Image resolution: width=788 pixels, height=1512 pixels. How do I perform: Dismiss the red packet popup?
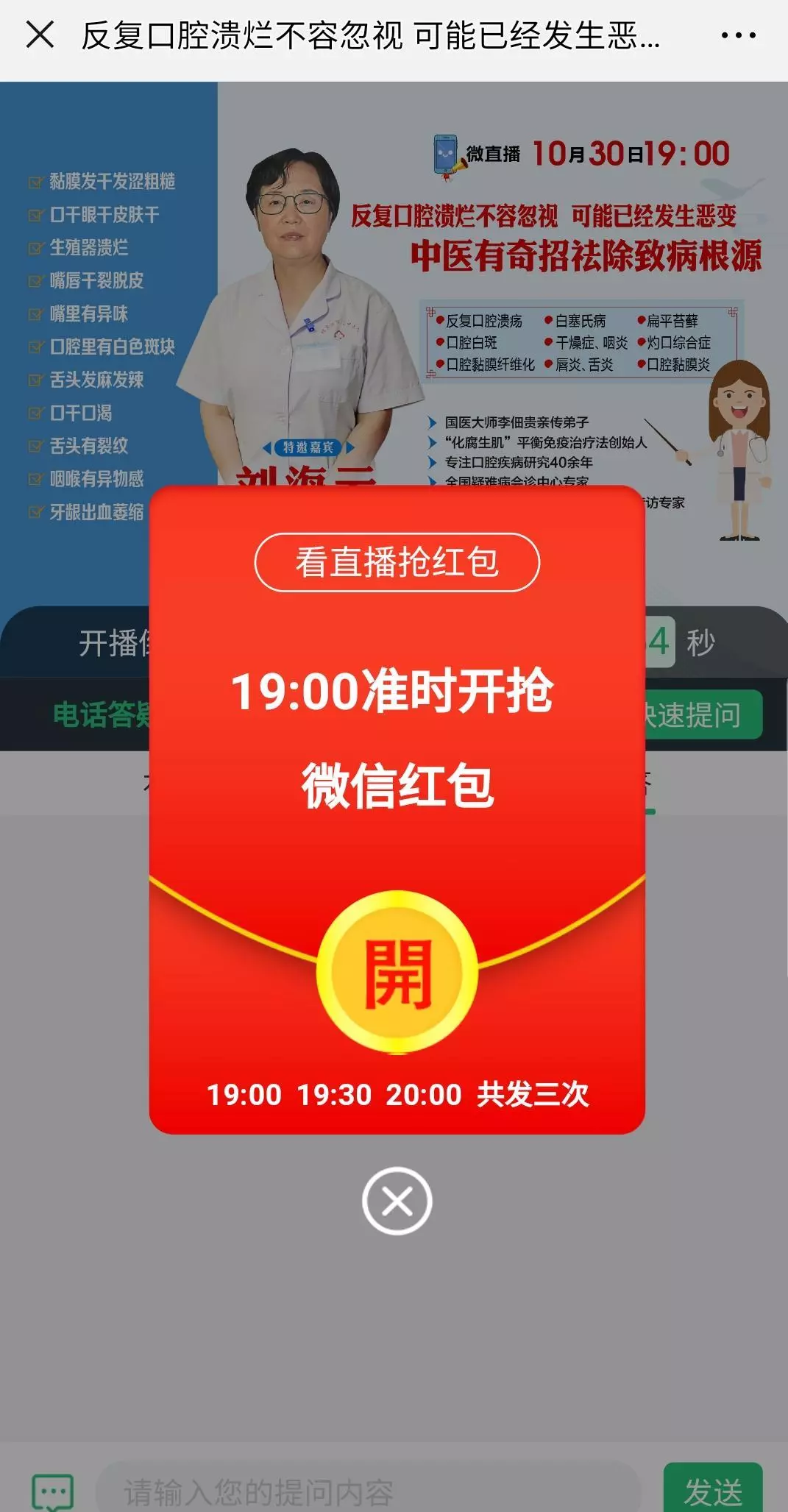coord(397,1202)
